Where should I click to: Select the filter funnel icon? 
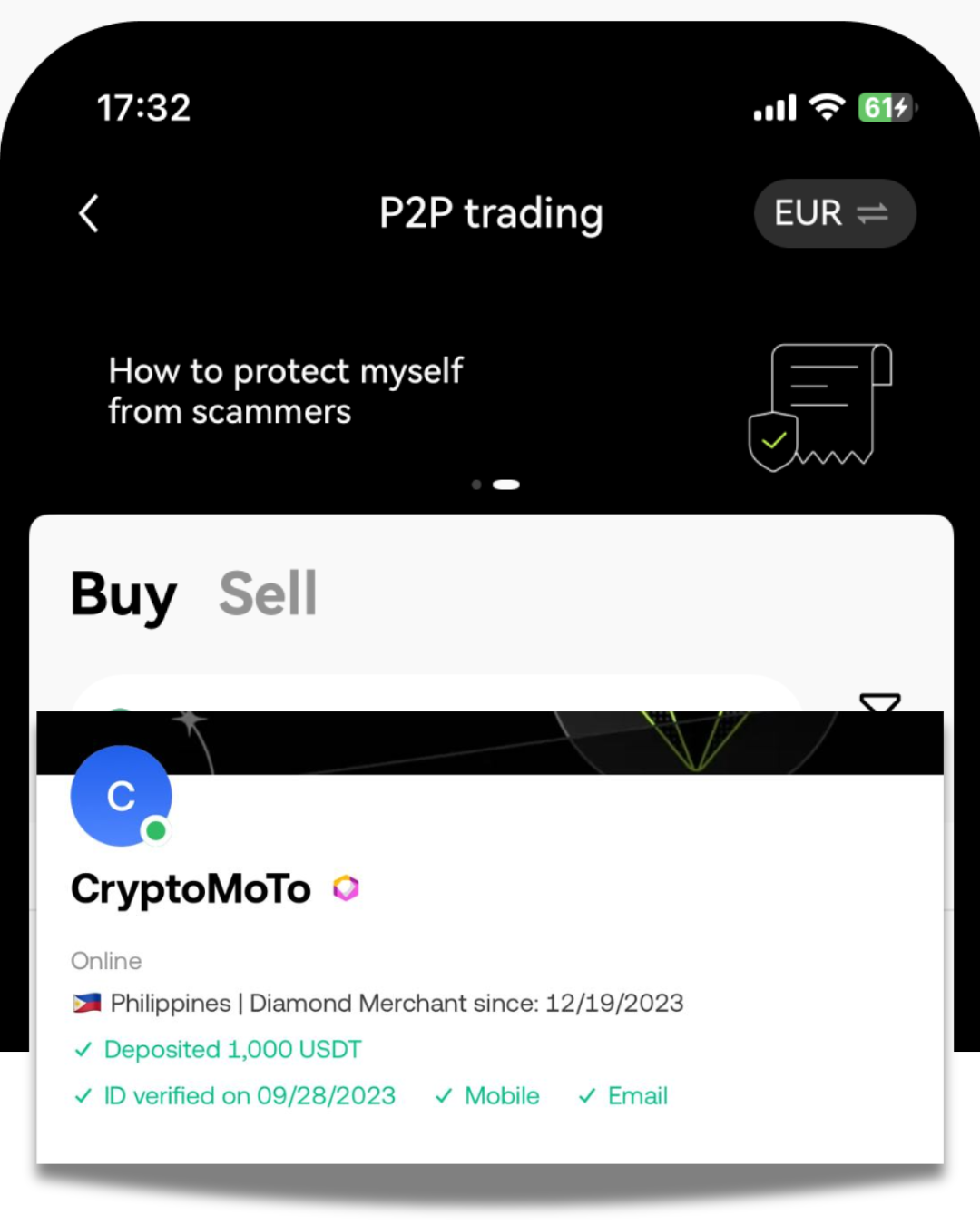[x=878, y=703]
